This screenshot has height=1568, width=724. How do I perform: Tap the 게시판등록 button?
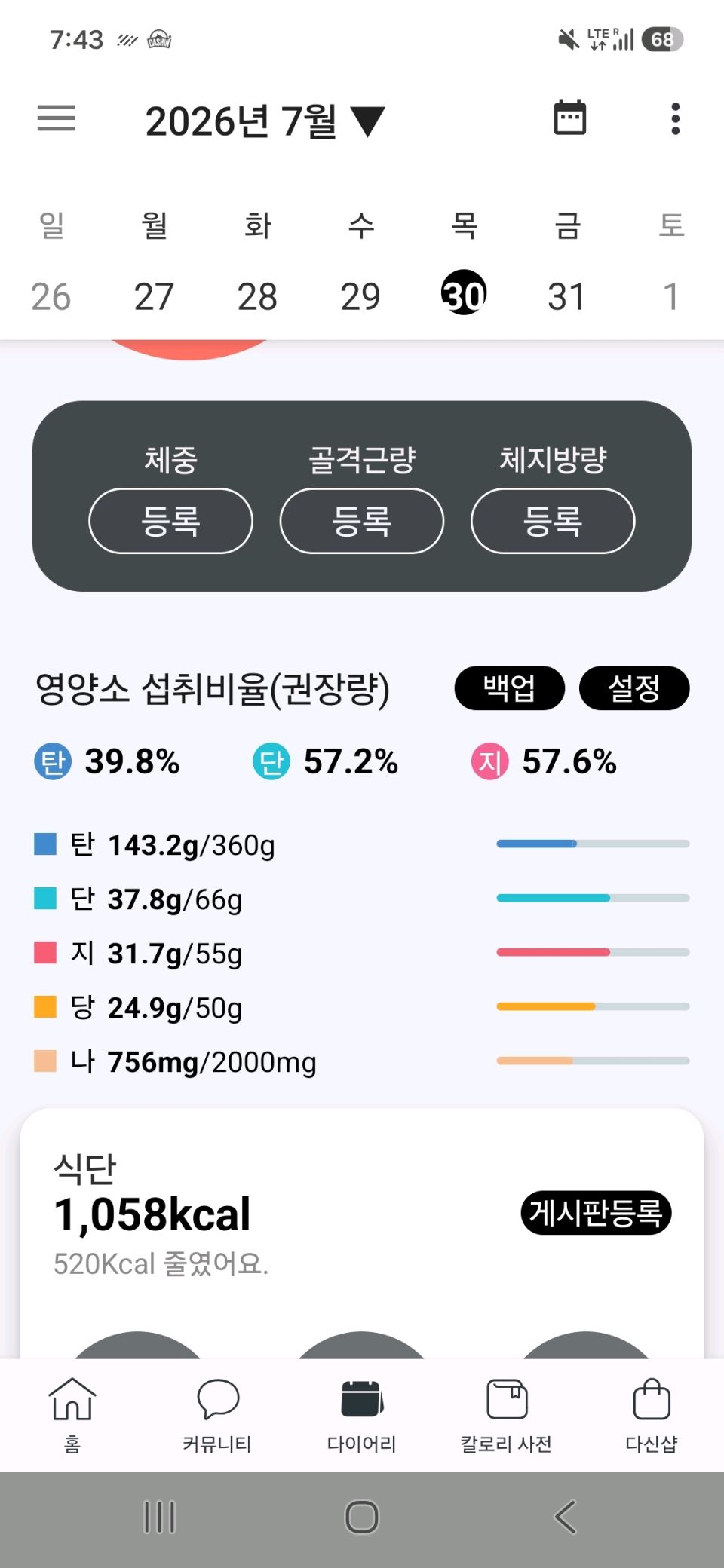596,1213
